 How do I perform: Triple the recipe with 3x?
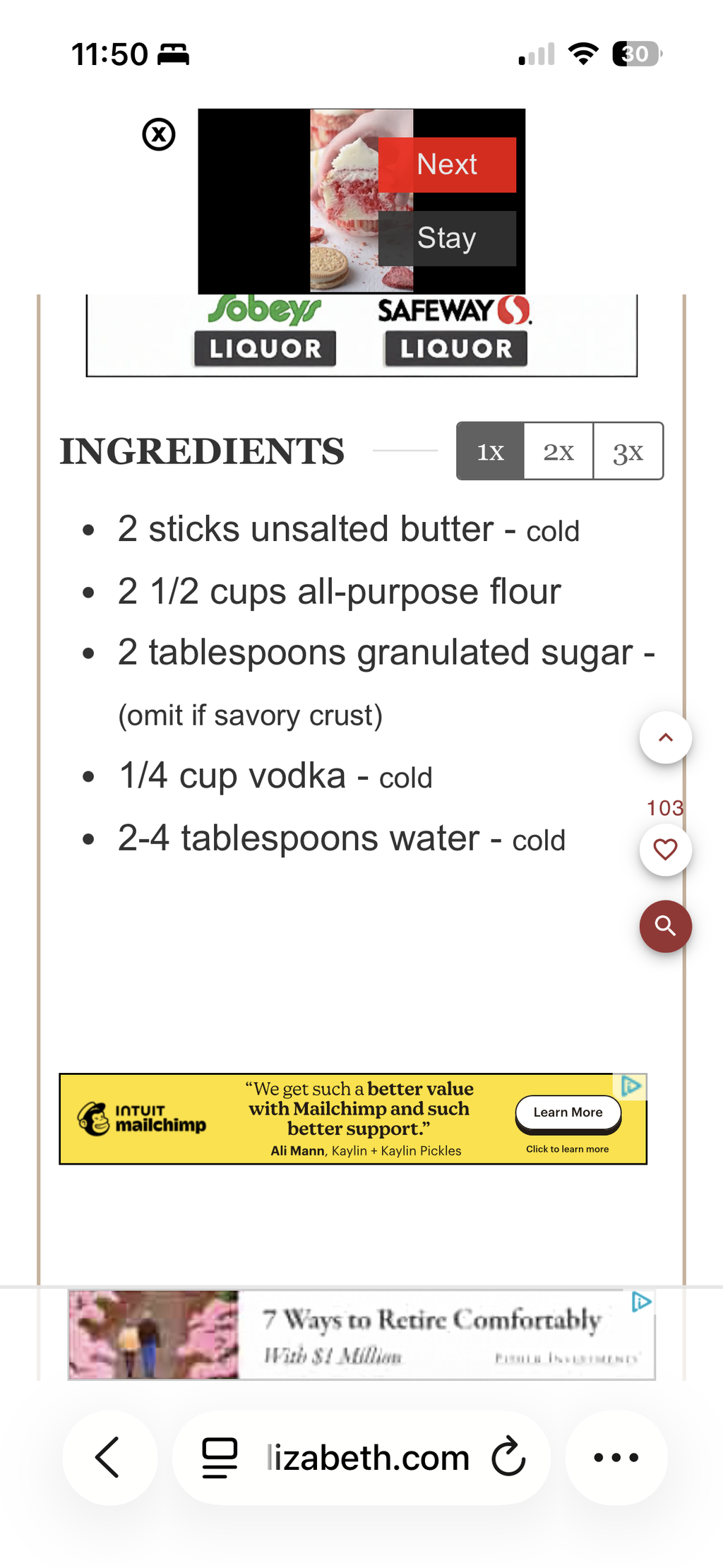[628, 451]
